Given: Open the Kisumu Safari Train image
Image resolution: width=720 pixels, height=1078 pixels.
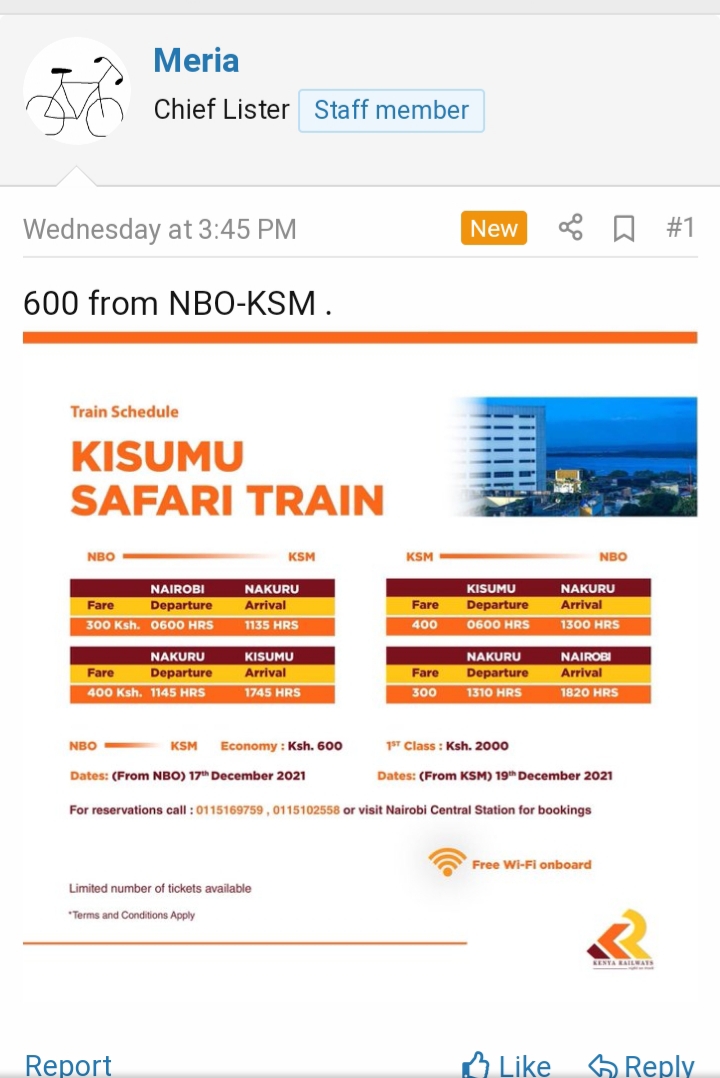Looking at the screenshot, I should click(x=360, y=660).
